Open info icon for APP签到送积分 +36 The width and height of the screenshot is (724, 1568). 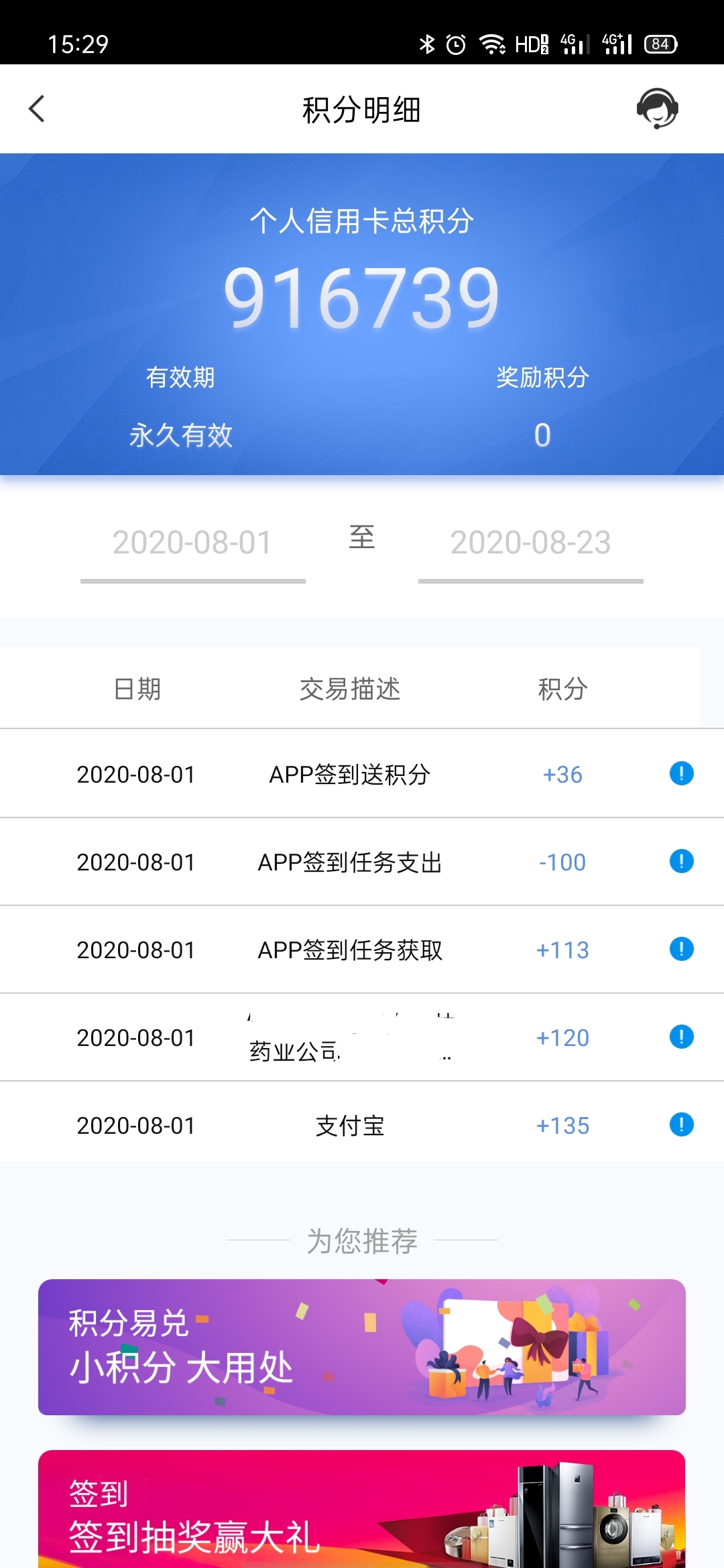coord(681,773)
